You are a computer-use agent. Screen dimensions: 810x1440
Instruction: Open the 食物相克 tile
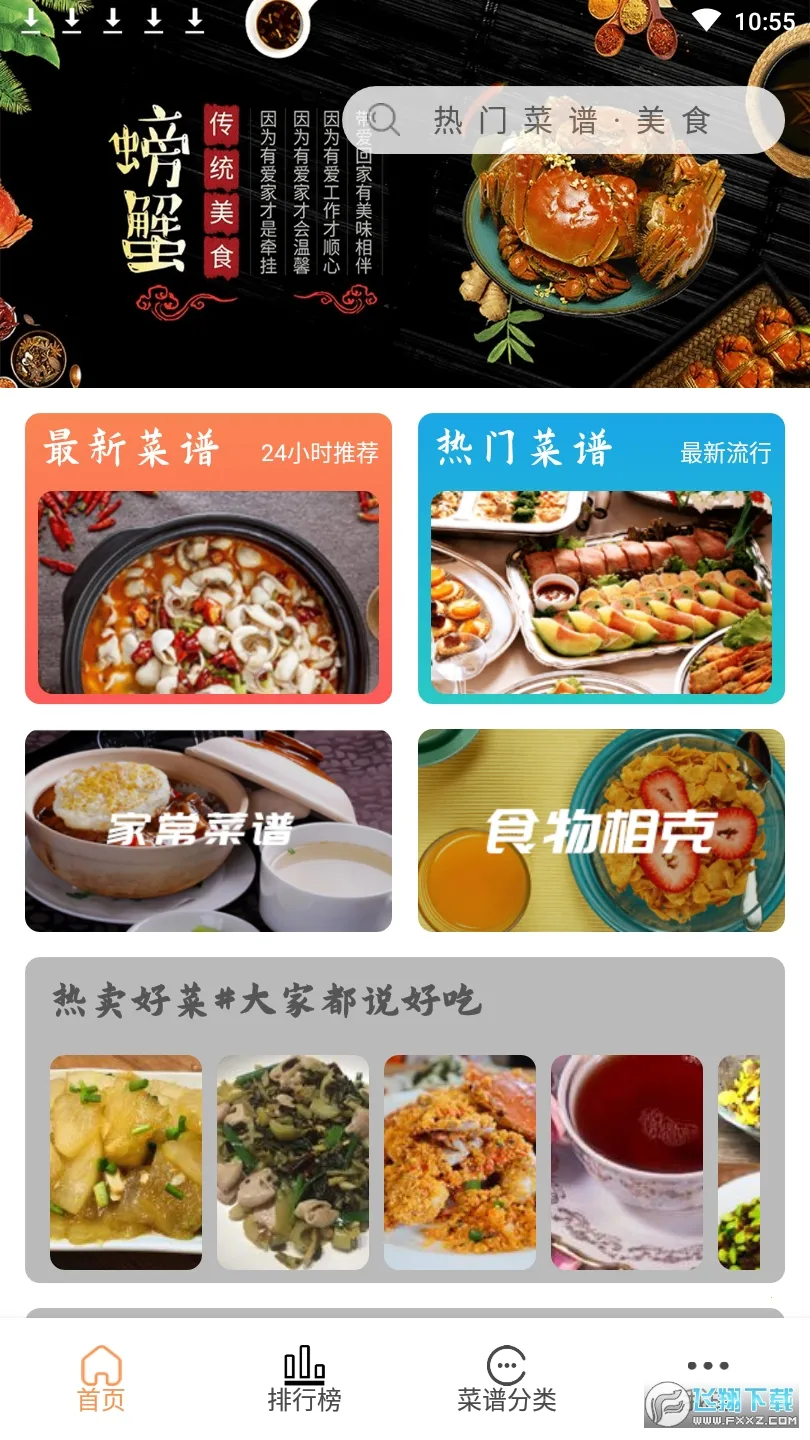point(601,830)
